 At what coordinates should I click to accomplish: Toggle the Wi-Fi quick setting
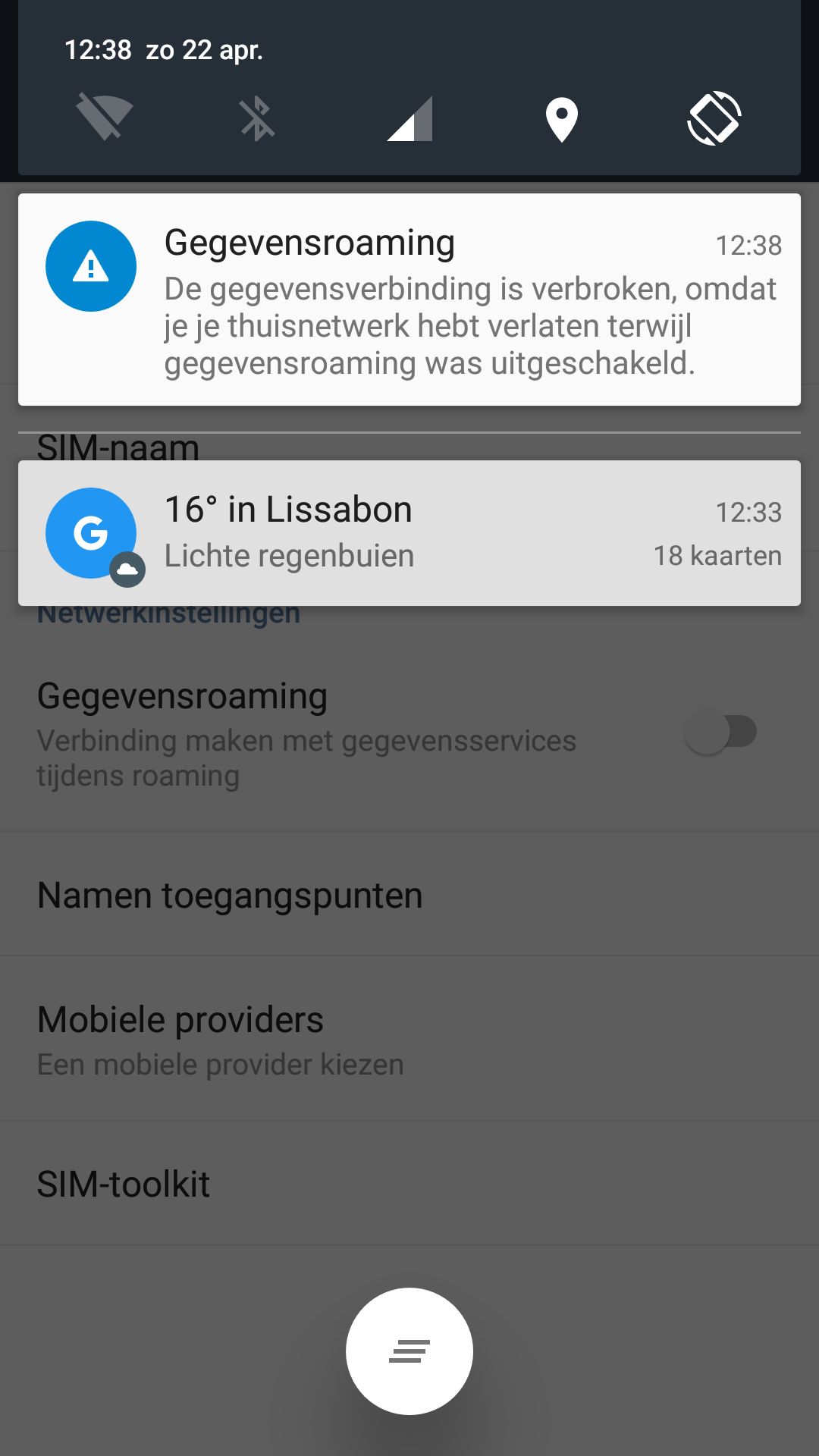pyautogui.click(x=105, y=118)
